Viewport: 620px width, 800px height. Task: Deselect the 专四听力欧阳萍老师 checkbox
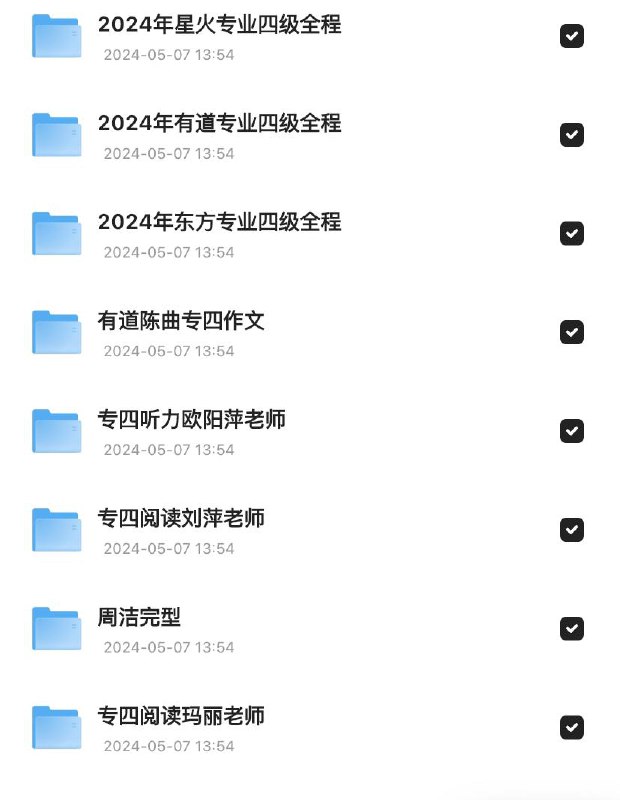[571, 431]
